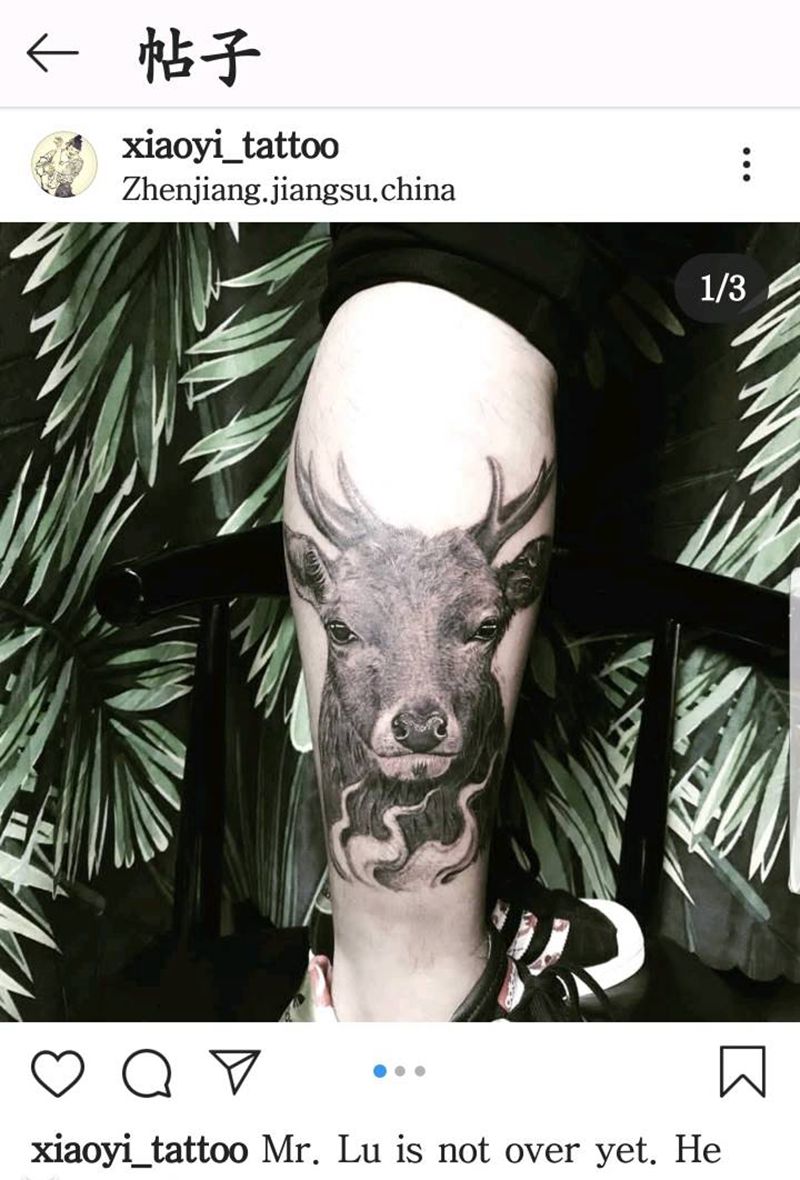Save the post with the bookmark icon
The height and width of the screenshot is (1180, 800).
743,1071
